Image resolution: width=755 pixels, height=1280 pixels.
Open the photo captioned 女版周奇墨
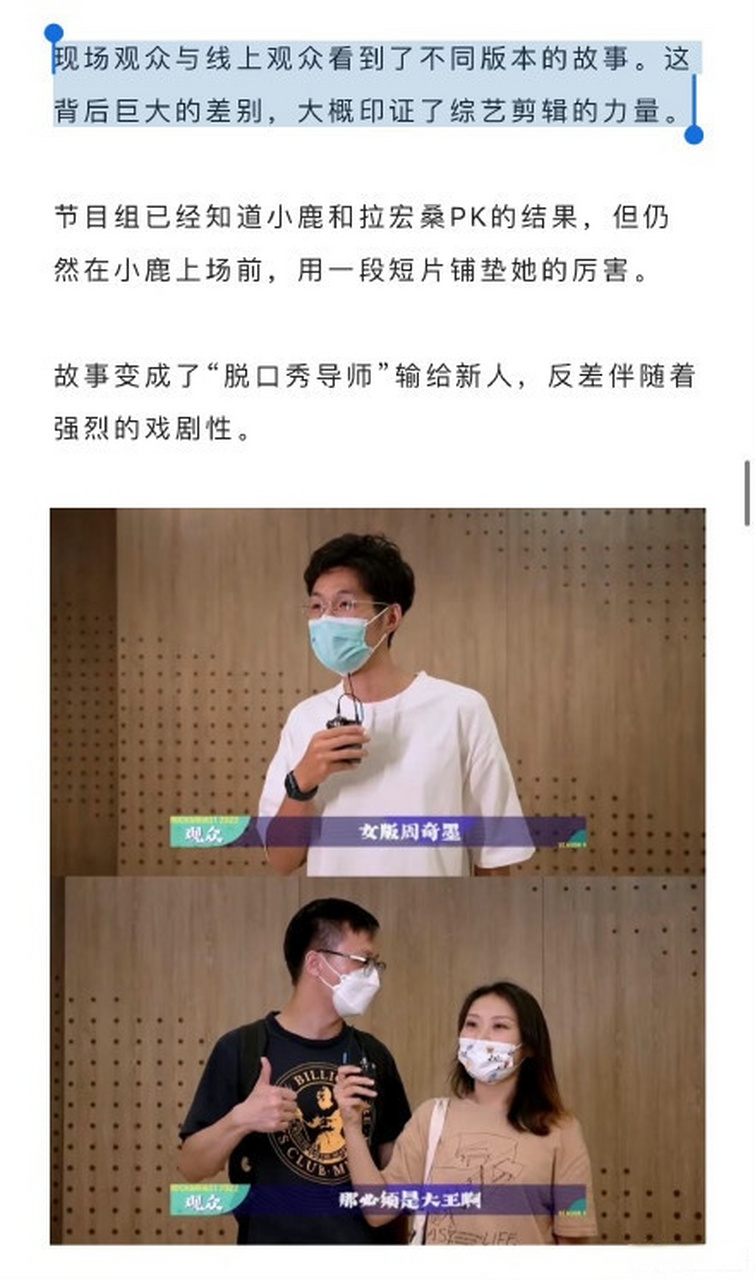pos(378,690)
